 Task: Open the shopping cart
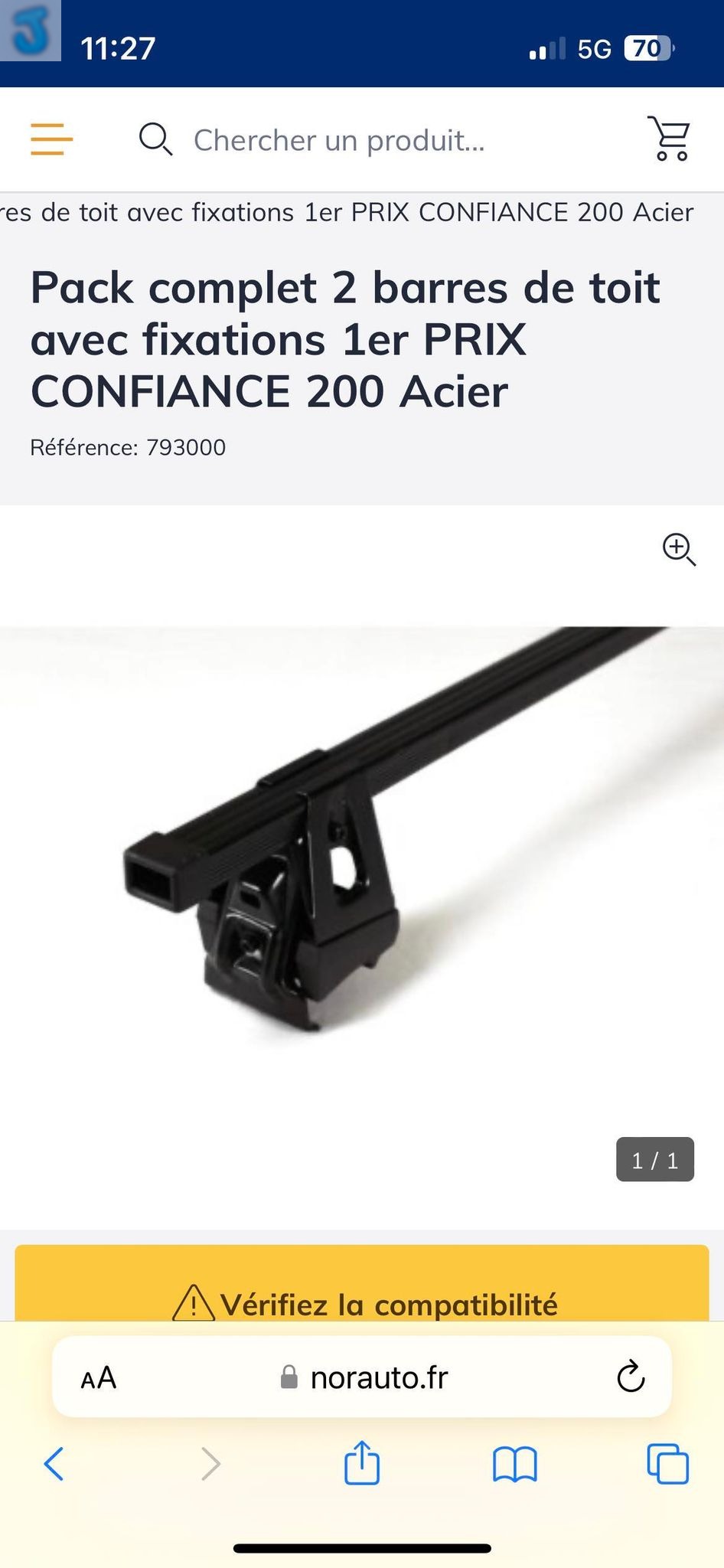click(x=670, y=139)
